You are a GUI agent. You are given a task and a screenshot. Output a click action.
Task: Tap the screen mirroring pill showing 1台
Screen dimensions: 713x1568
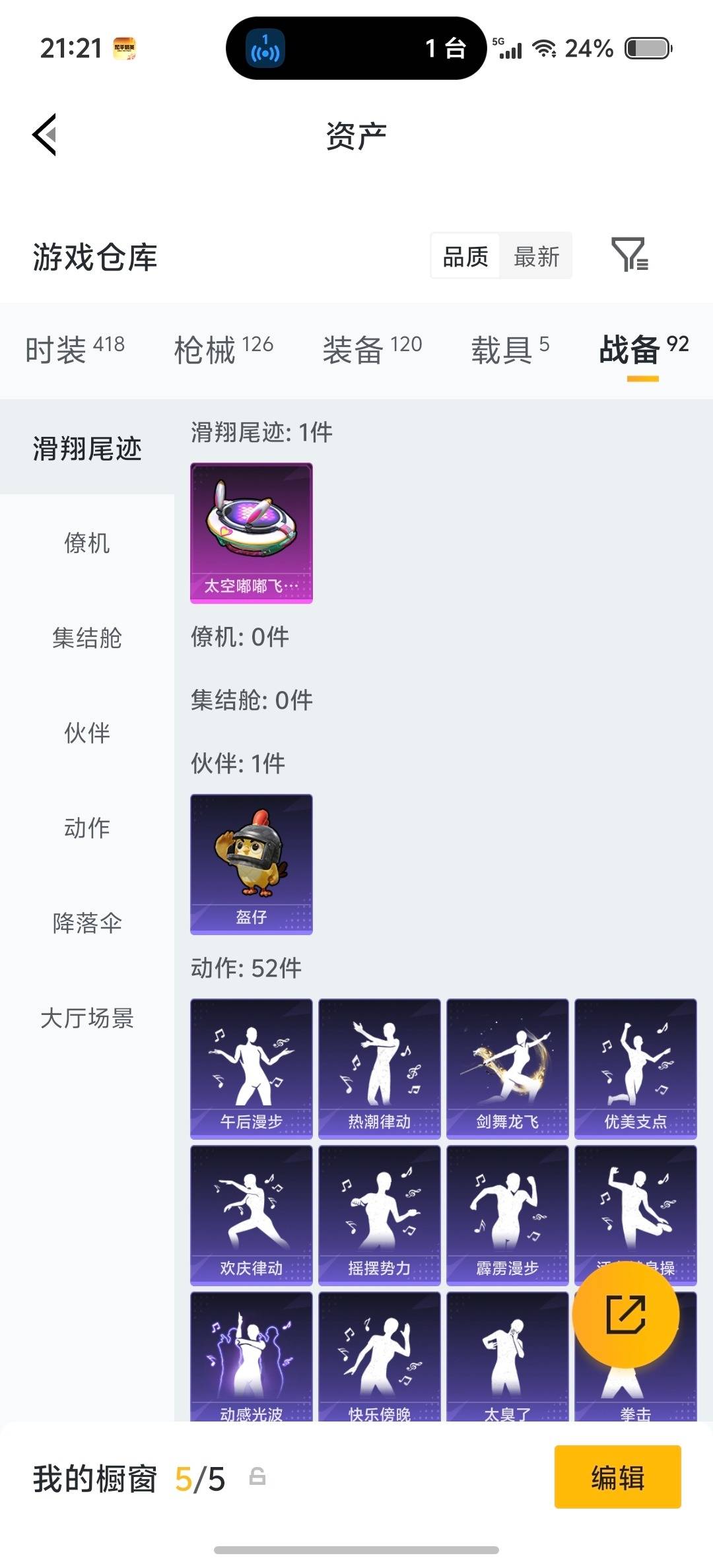356,49
